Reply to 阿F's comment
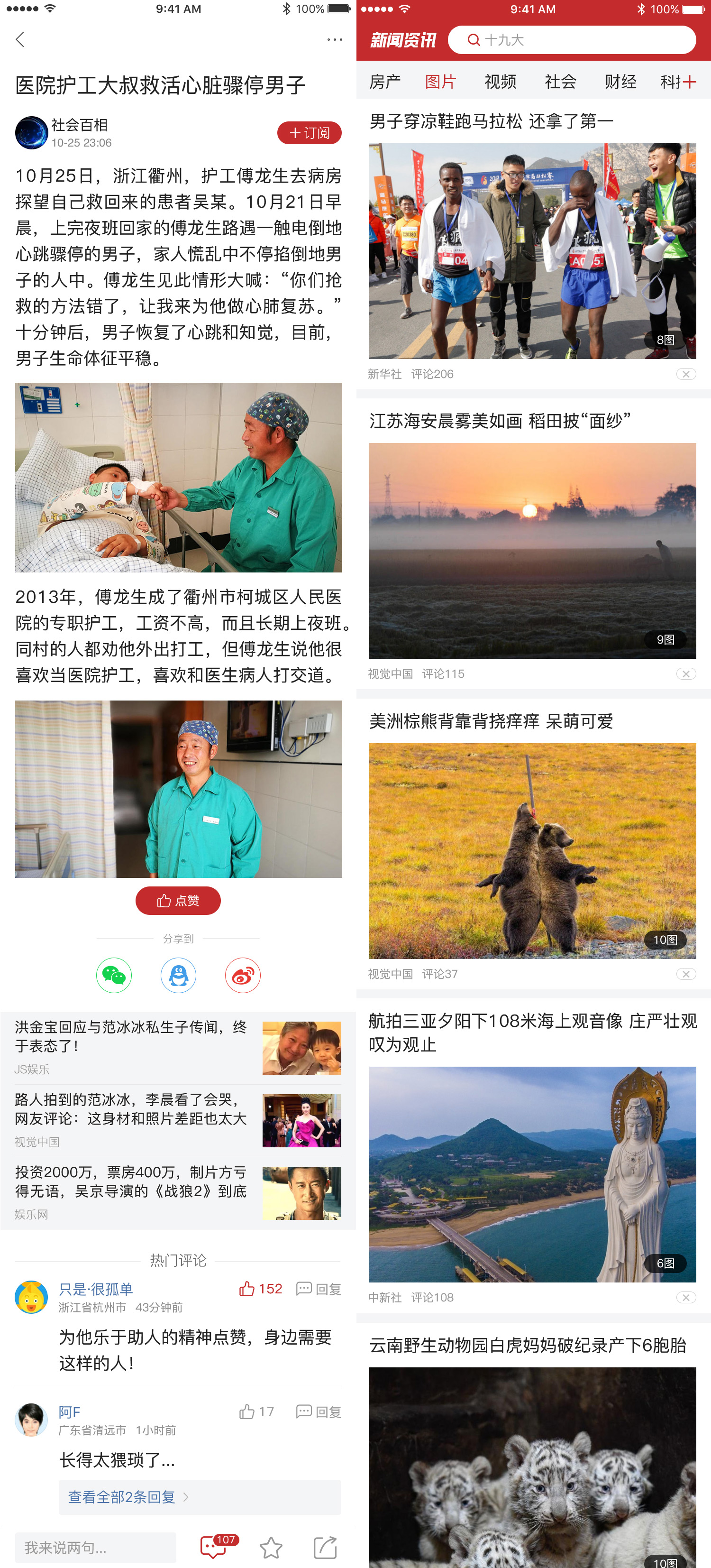The height and width of the screenshot is (1568, 711). [319, 1411]
